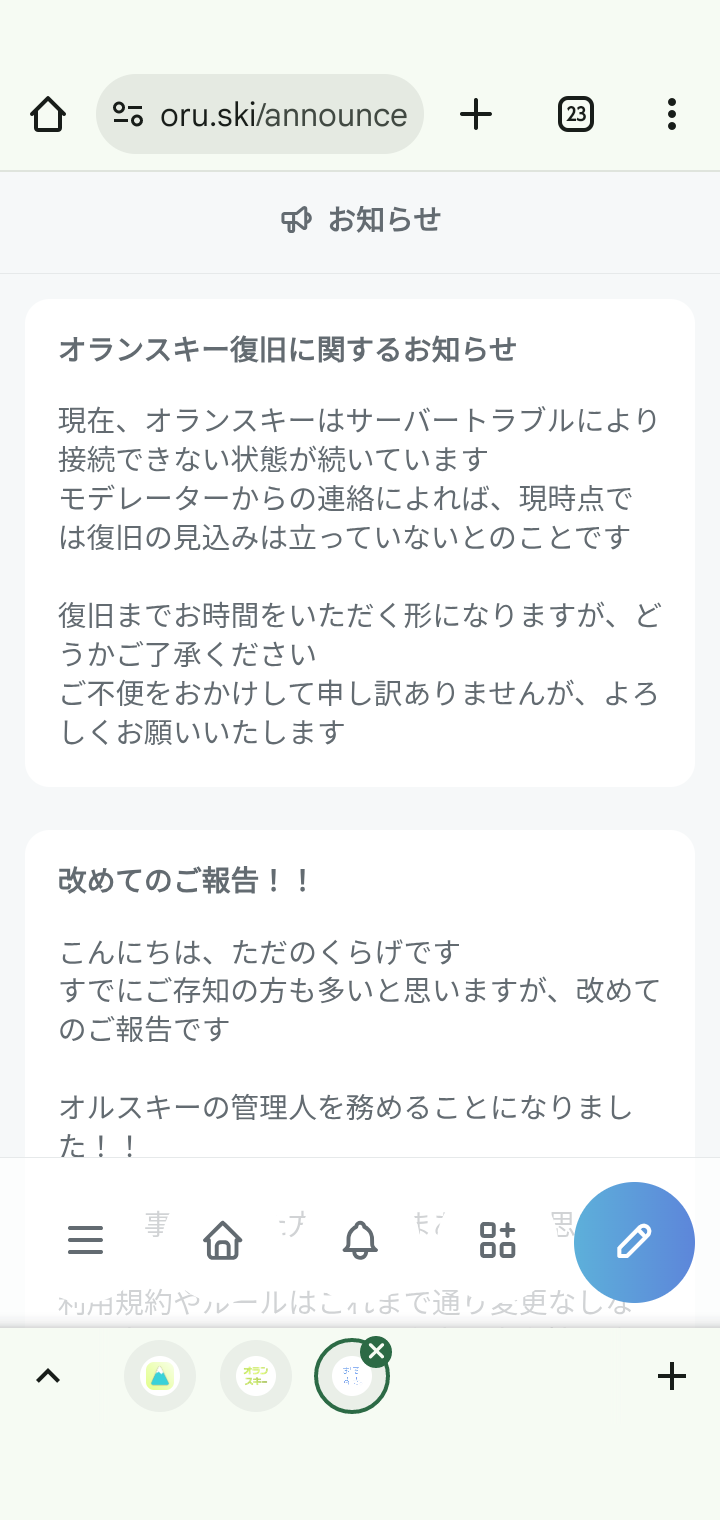The image size is (720, 1520).
Task: Collapse the tab group strip with the chevron
Action: (48, 1376)
